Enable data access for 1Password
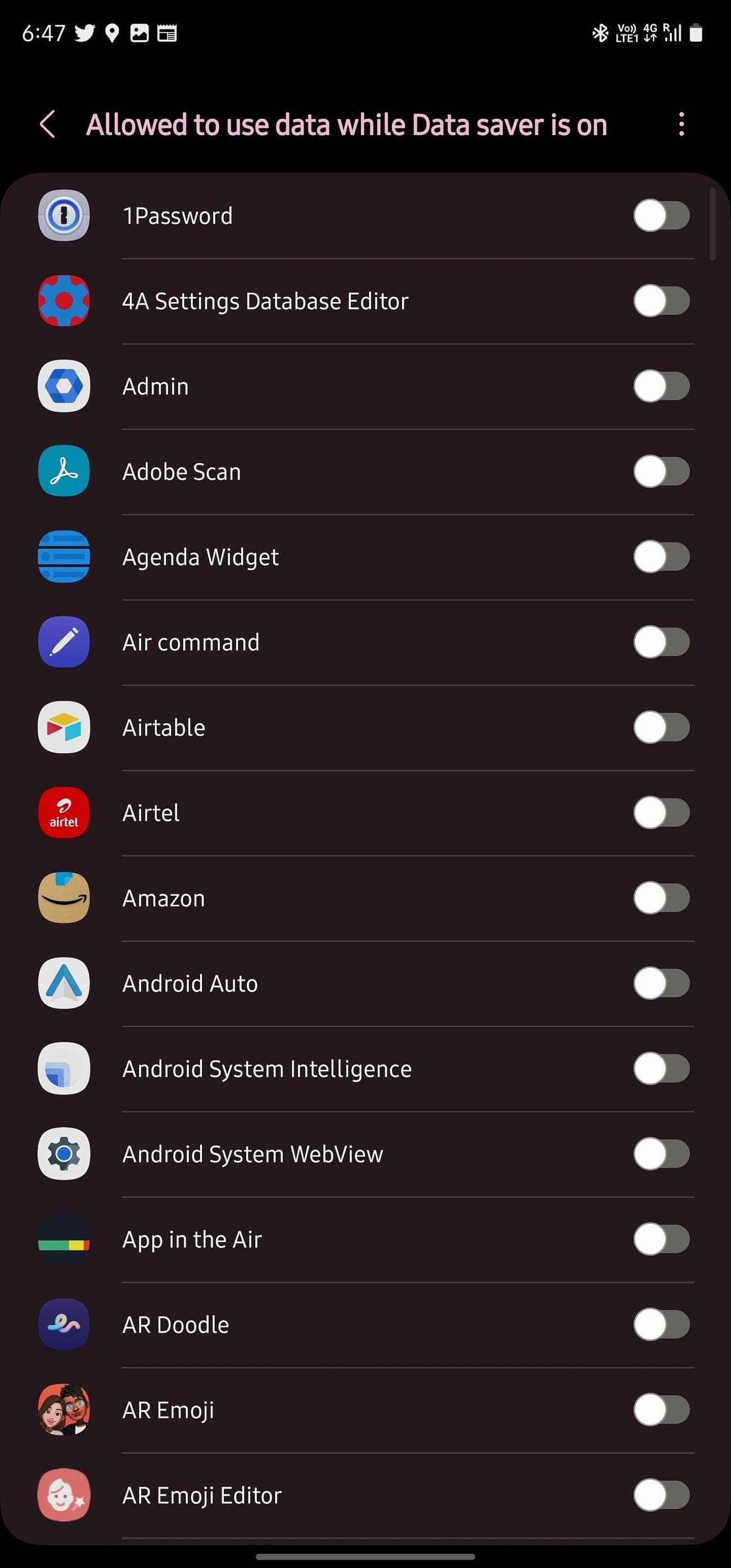731x1568 pixels. click(661, 215)
